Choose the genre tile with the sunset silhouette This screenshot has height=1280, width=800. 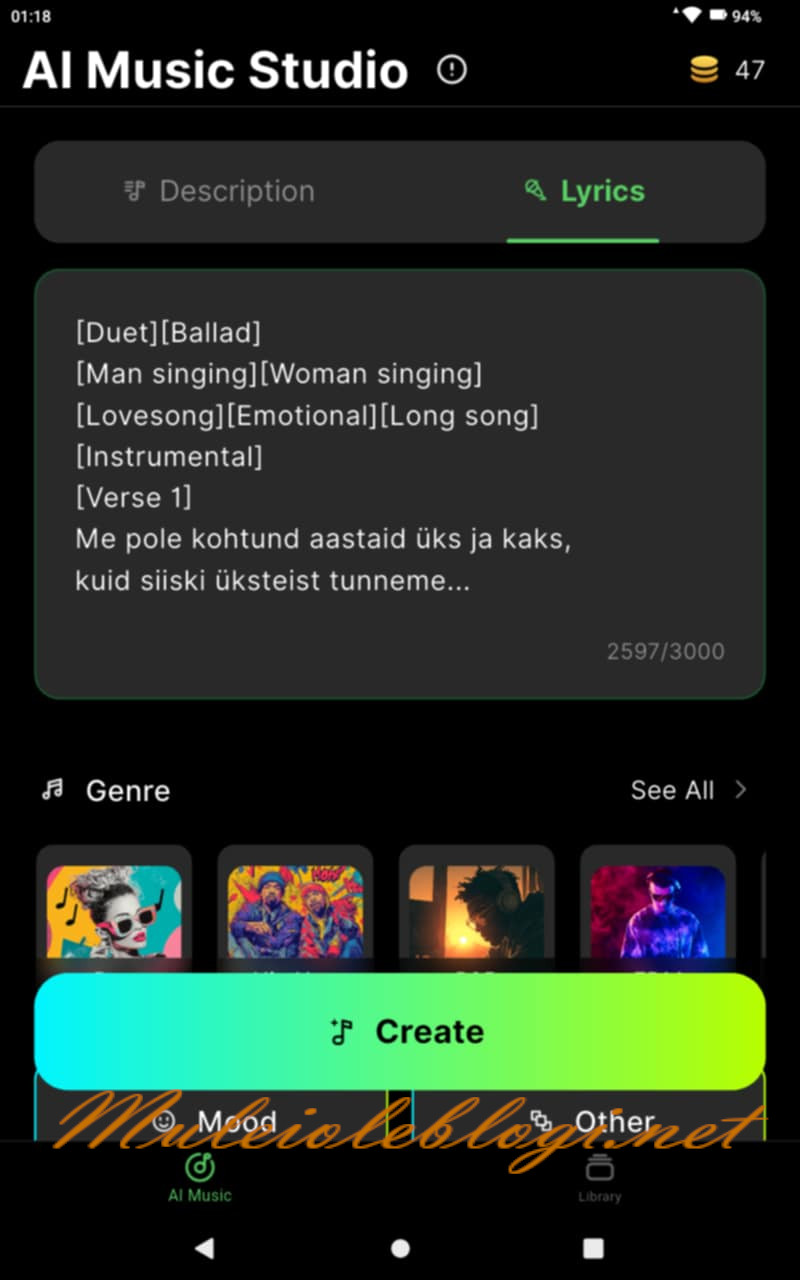[x=476, y=910]
